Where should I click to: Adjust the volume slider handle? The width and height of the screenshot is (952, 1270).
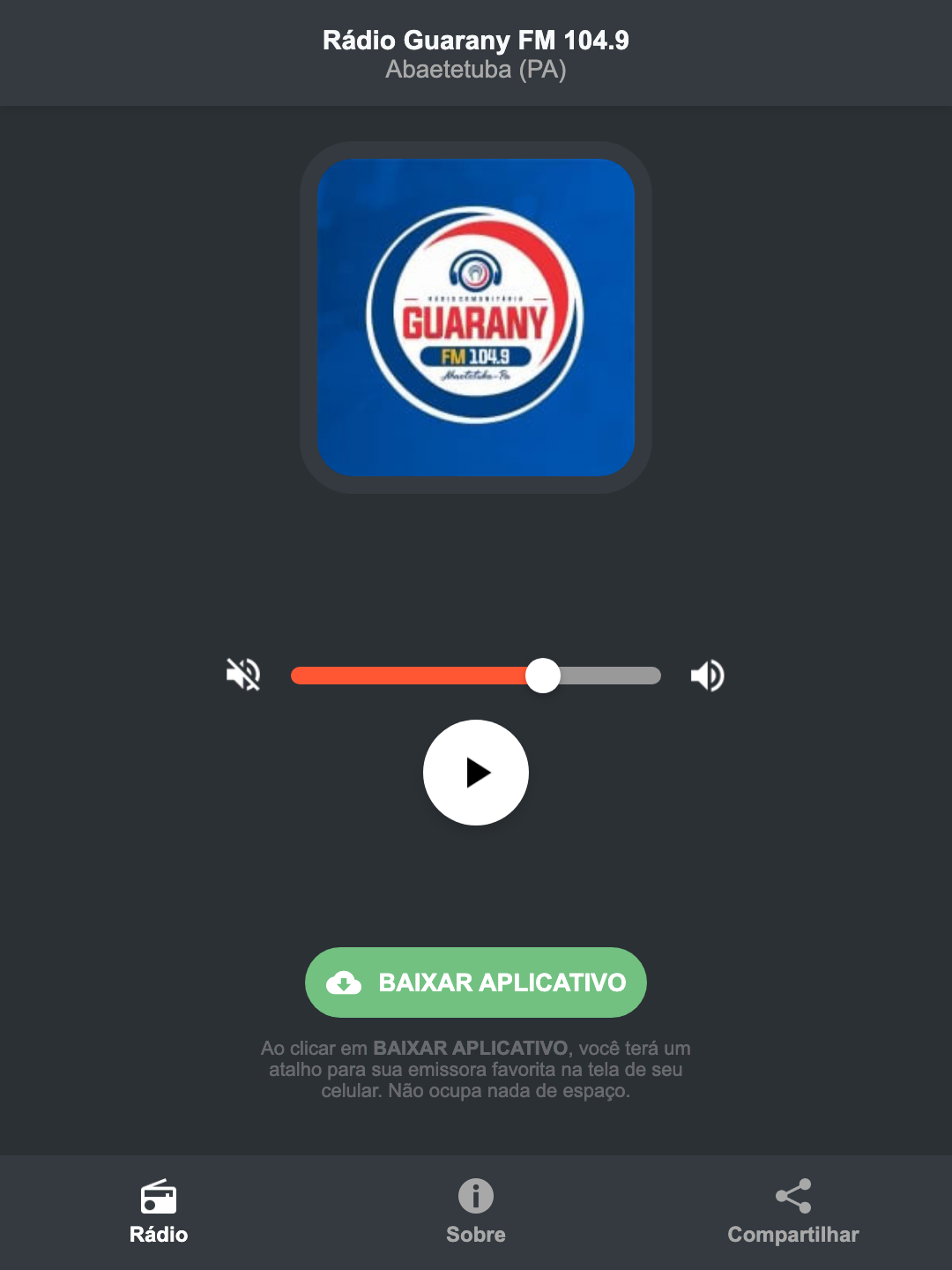pos(544,675)
